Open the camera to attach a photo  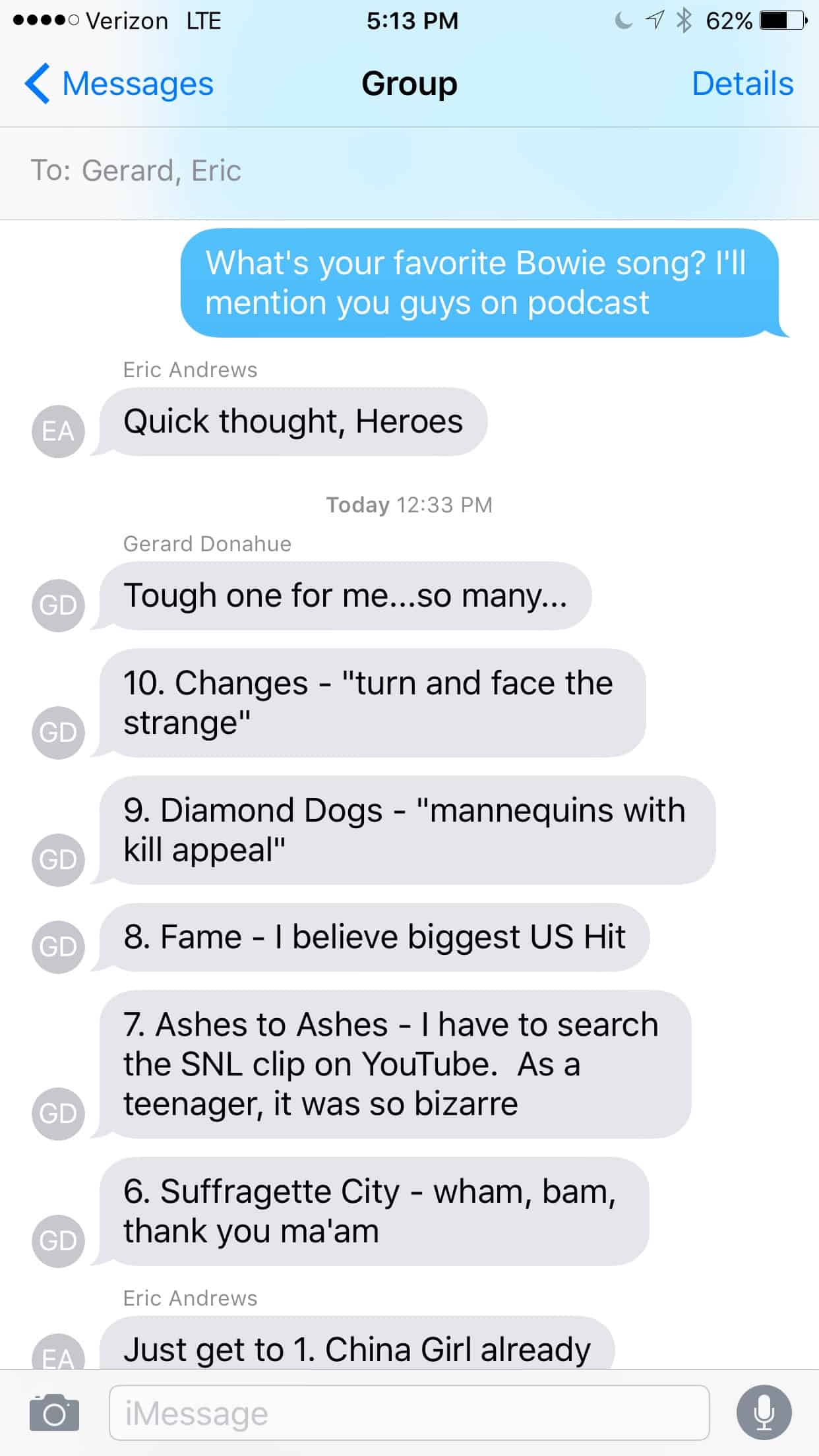click(54, 1412)
